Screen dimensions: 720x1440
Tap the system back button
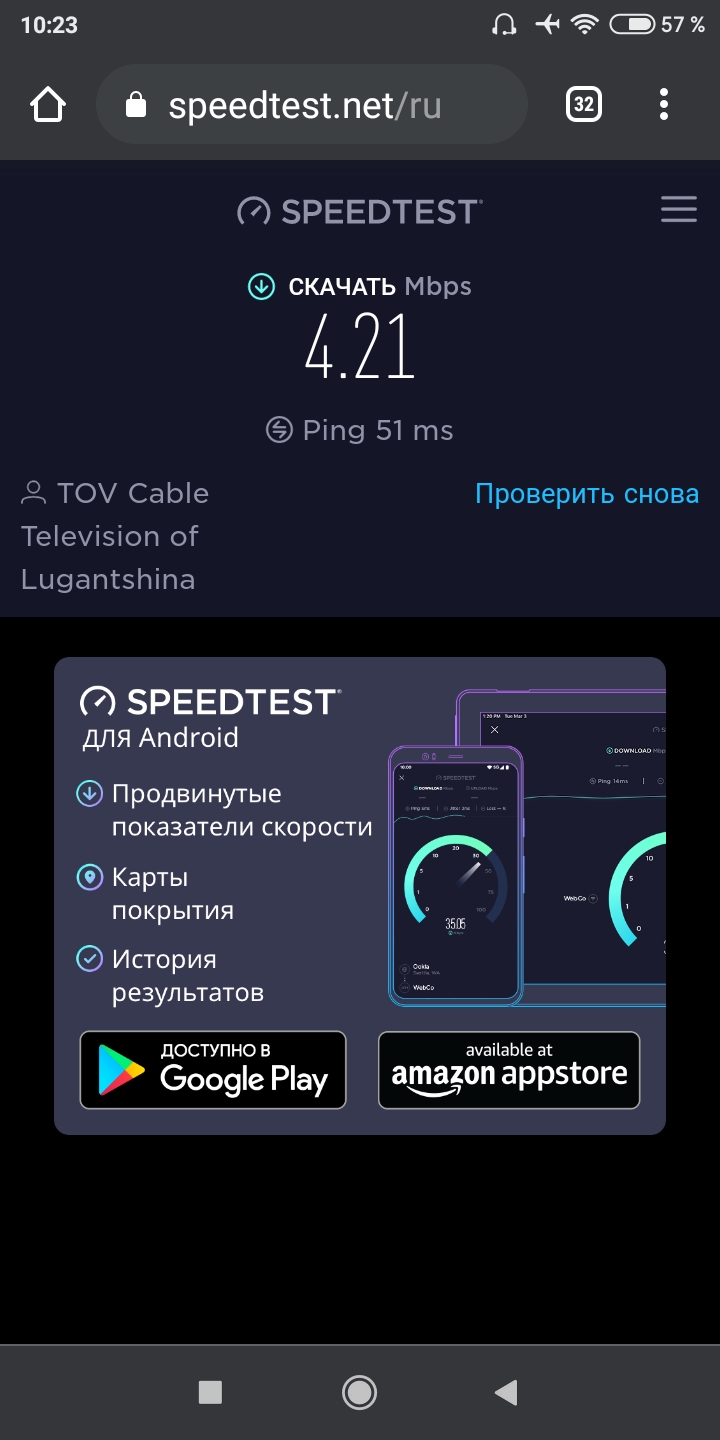(x=506, y=1392)
